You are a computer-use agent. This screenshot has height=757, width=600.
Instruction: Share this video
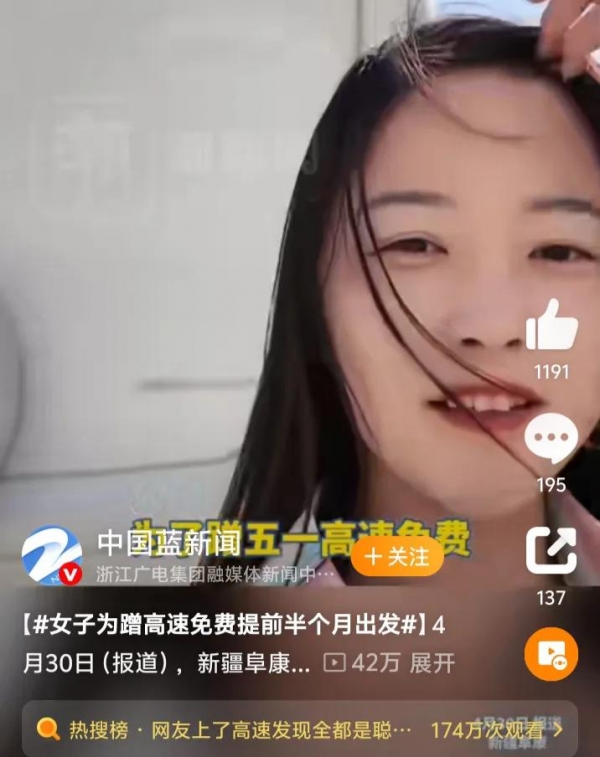pyautogui.click(x=551, y=552)
